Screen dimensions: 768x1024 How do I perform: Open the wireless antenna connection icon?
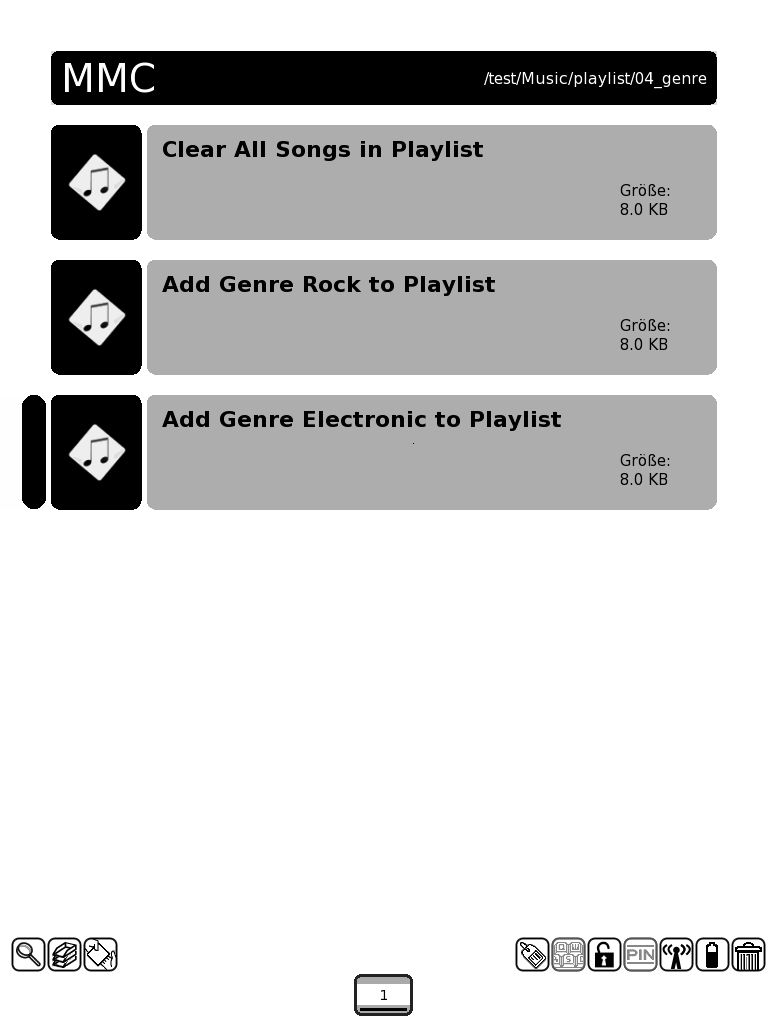click(676, 955)
